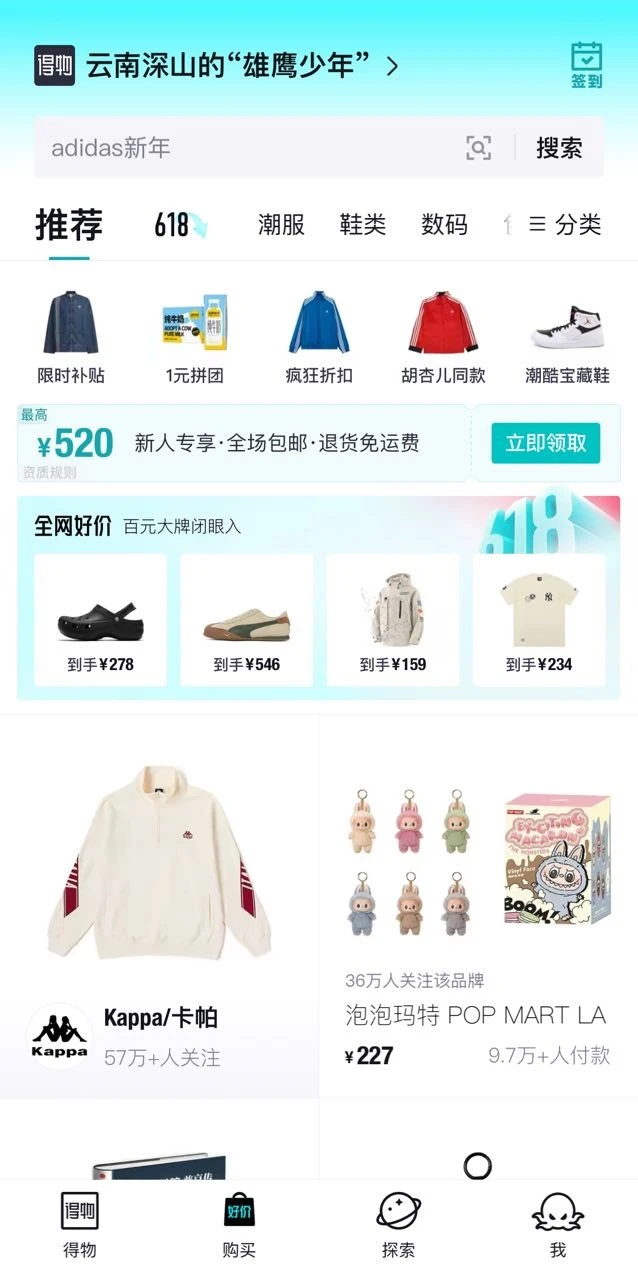Screen dimensions: 638x1280
Task: Open the 签到 check-in calendar icon
Action: click(x=586, y=65)
